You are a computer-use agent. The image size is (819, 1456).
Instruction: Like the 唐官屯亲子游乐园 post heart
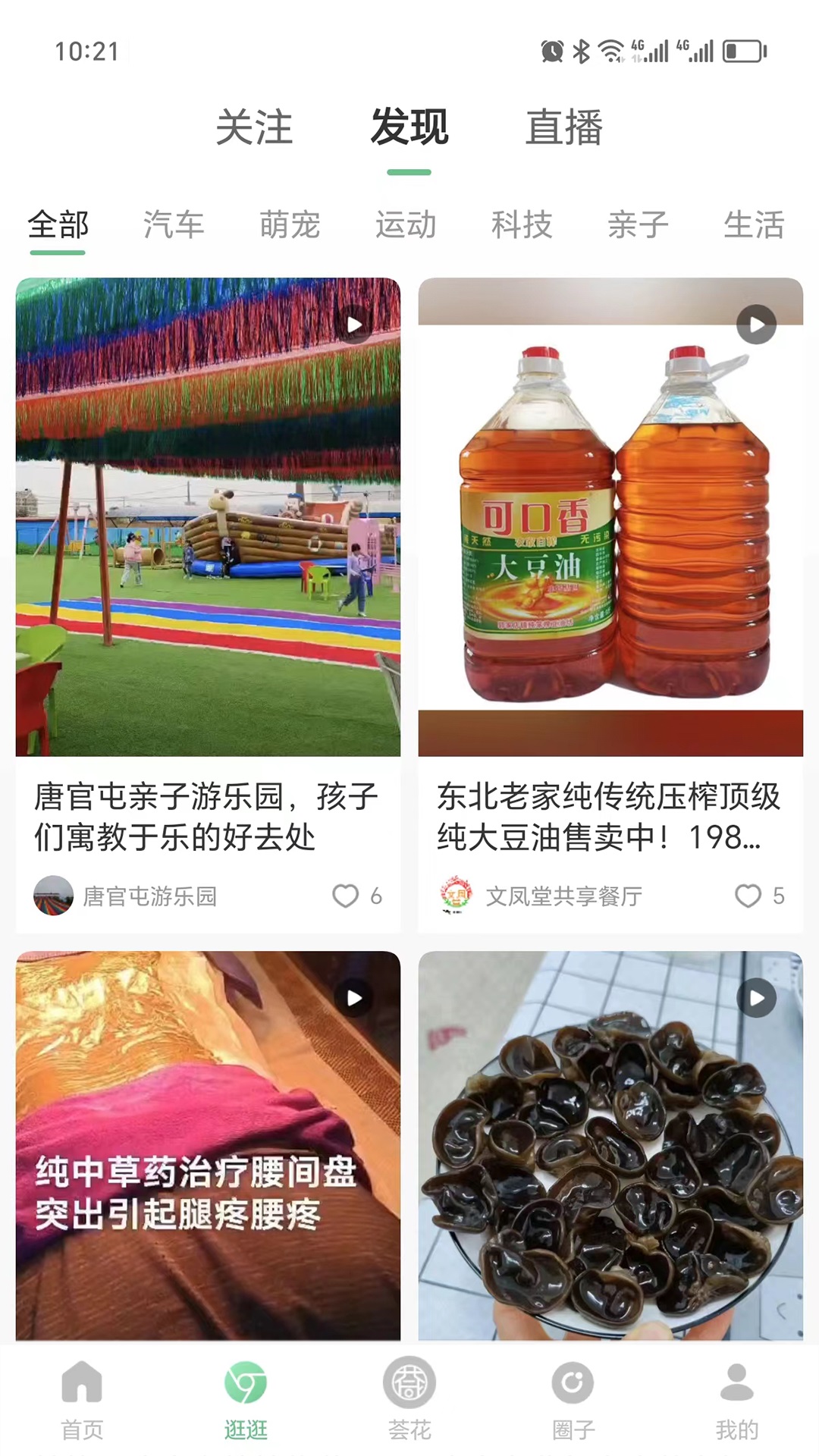tap(345, 896)
